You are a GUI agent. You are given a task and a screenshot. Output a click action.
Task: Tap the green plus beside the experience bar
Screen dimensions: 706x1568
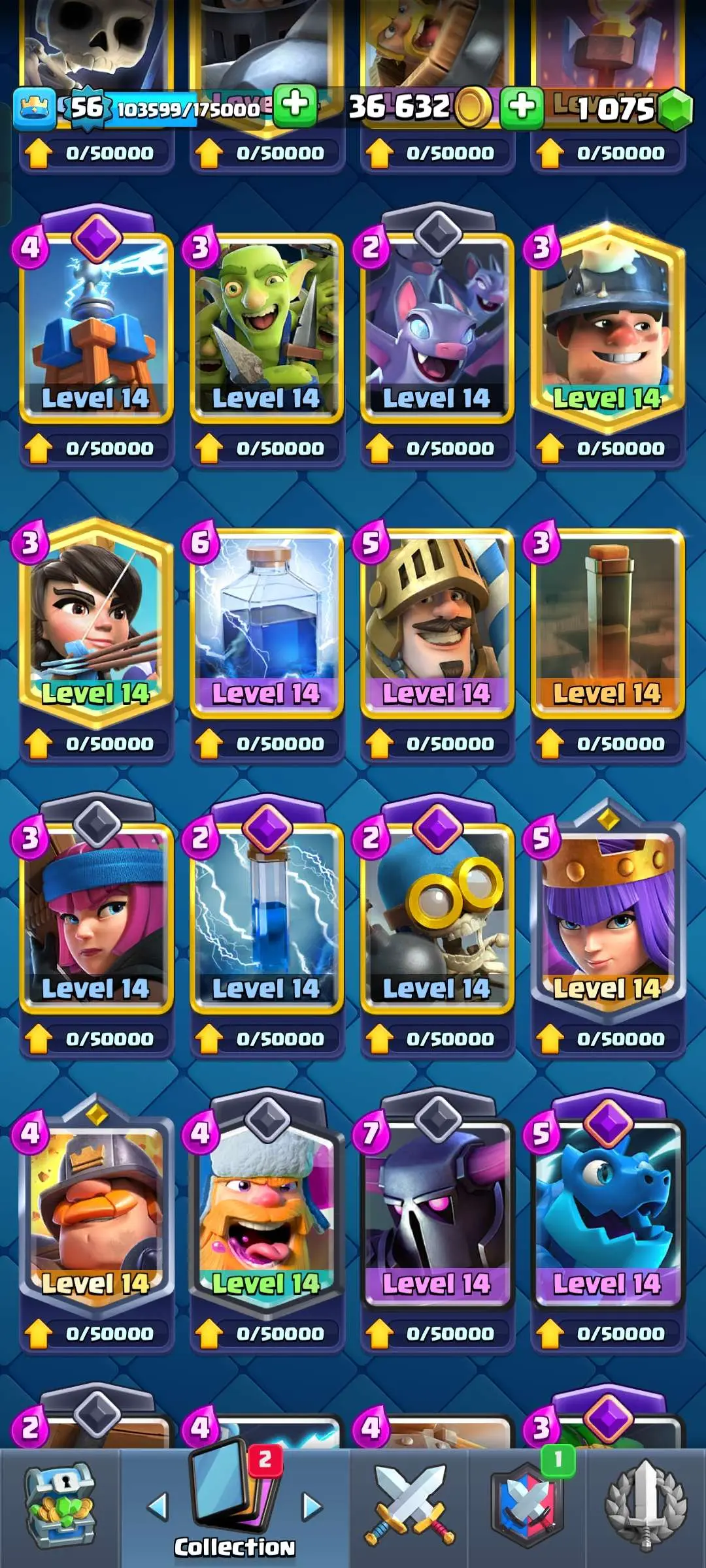(x=295, y=105)
